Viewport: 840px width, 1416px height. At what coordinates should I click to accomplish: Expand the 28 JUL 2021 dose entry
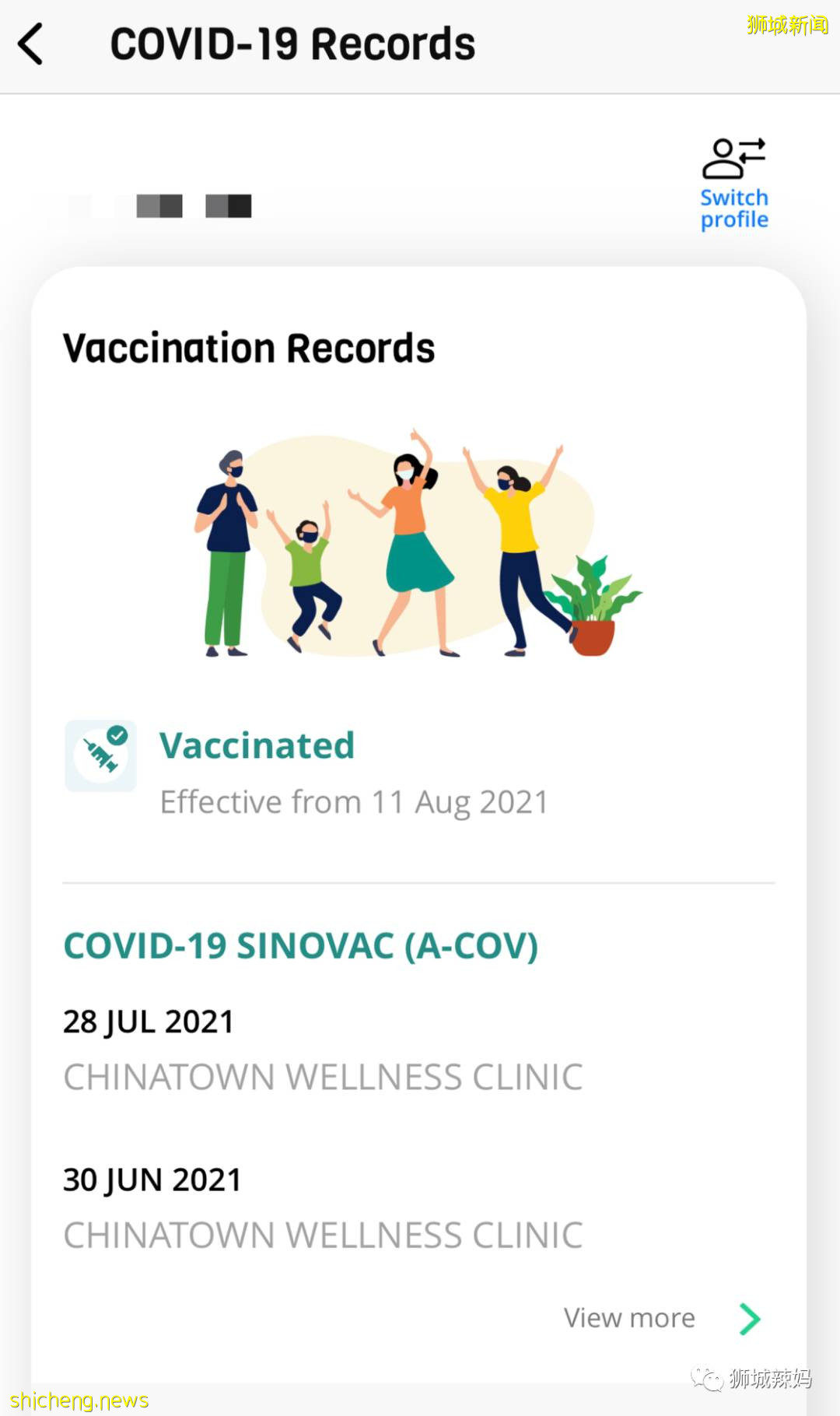[x=148, y=1021]
